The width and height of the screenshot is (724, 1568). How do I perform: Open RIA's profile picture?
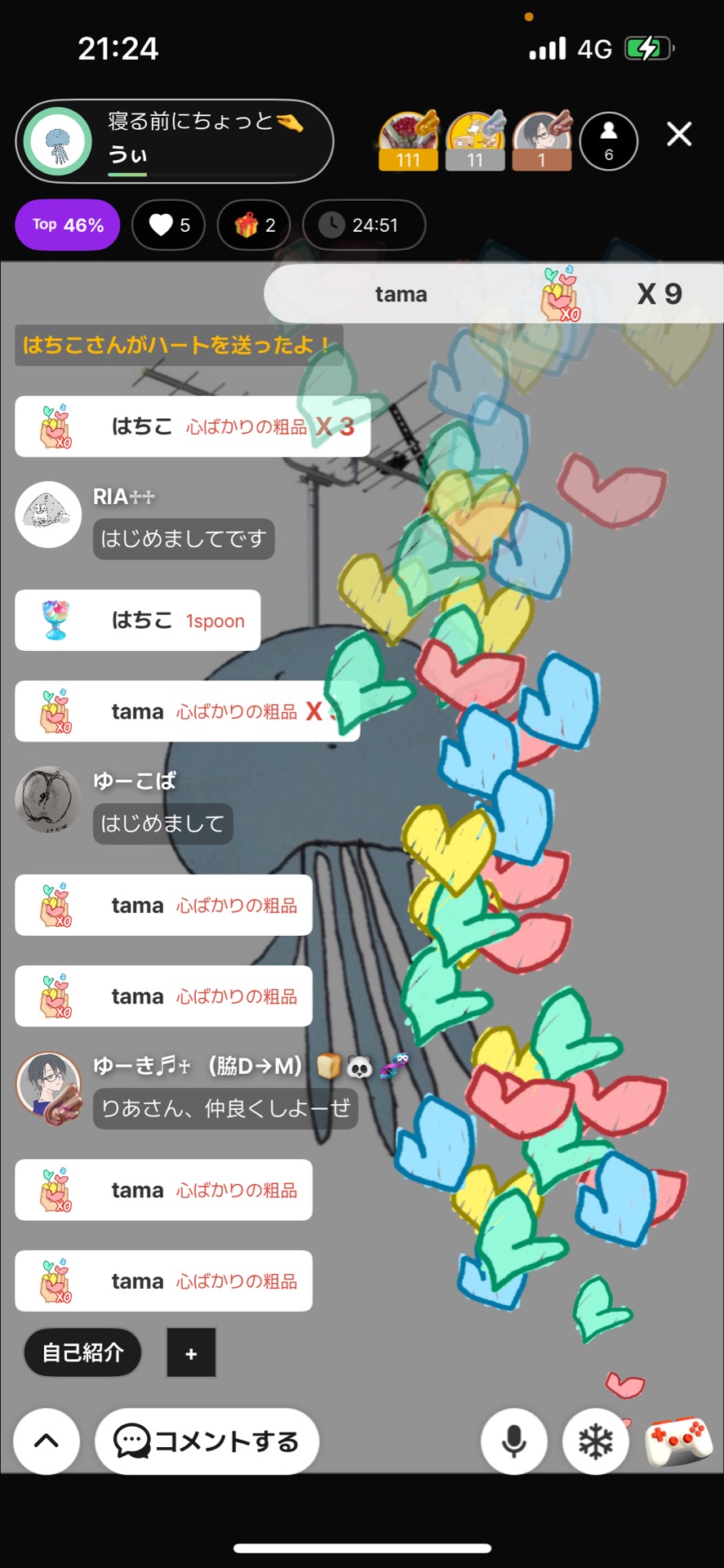[x=47, y=515]
